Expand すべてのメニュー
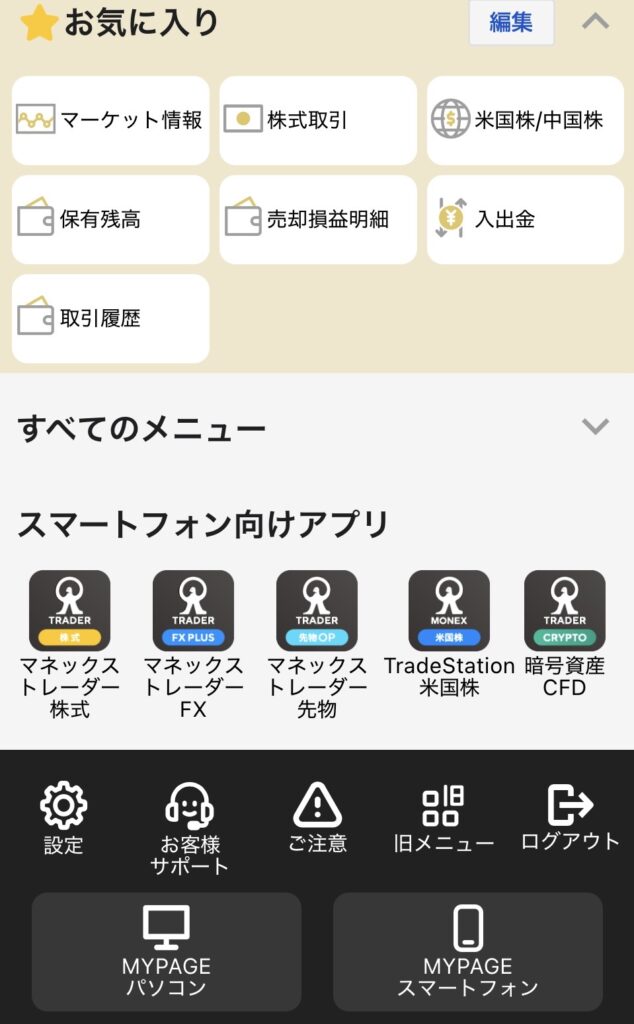 point(595,428)
